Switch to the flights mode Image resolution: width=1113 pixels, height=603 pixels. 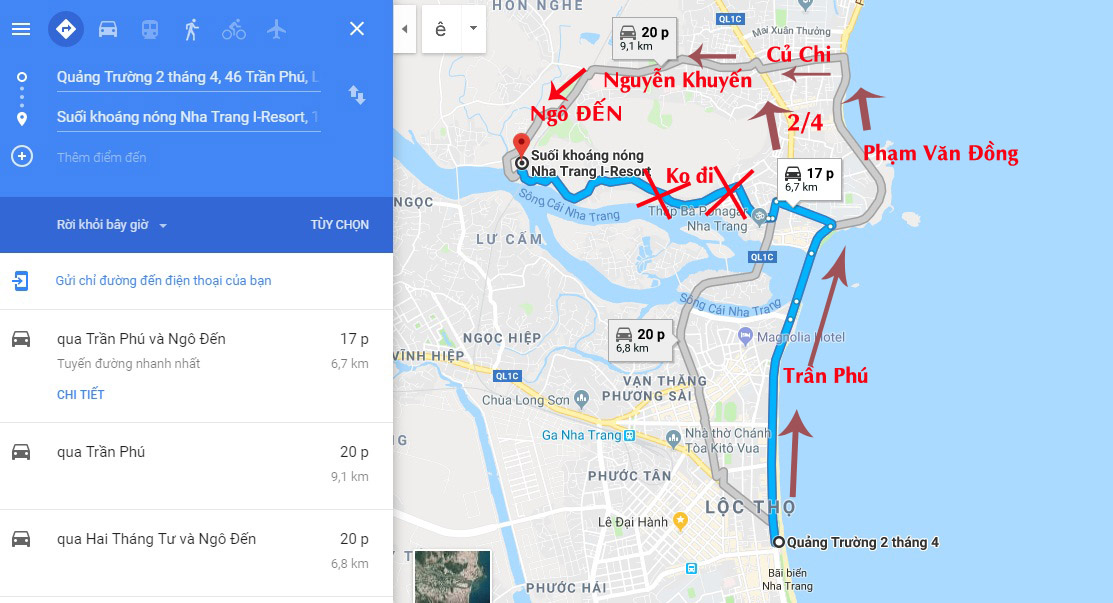point(276,29)
